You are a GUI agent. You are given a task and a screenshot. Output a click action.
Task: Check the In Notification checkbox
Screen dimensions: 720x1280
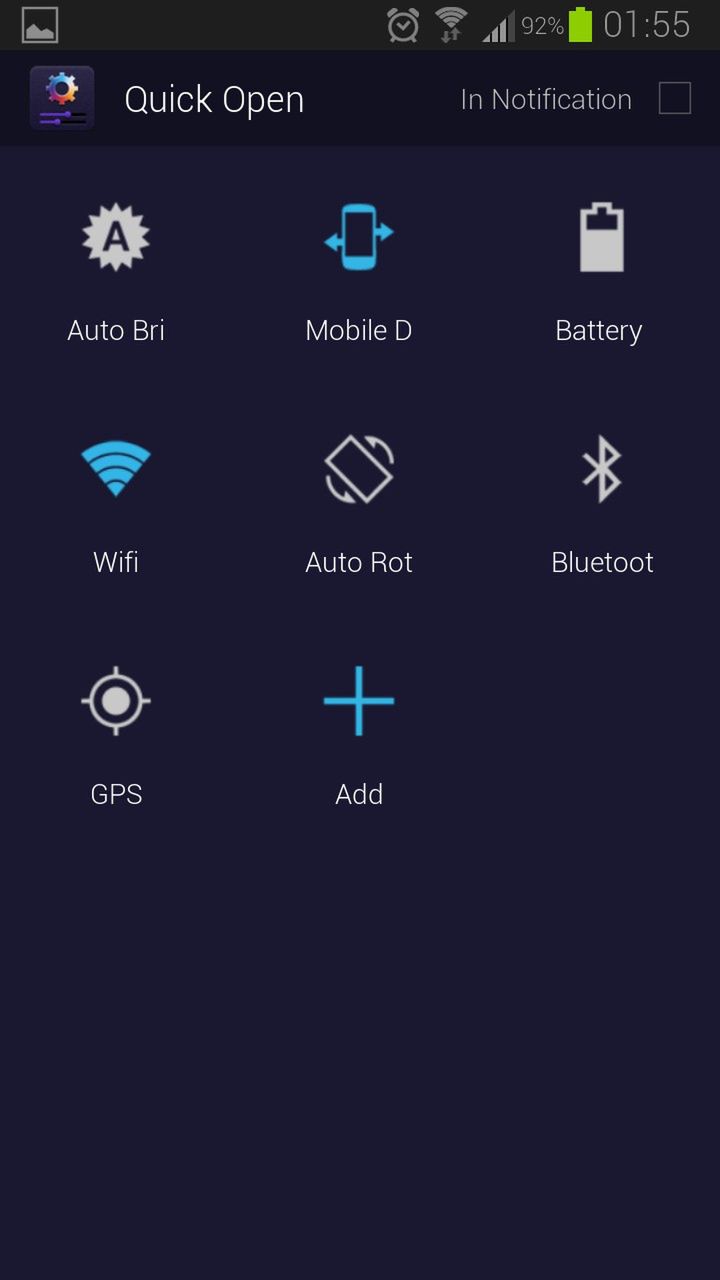point(674,99)
